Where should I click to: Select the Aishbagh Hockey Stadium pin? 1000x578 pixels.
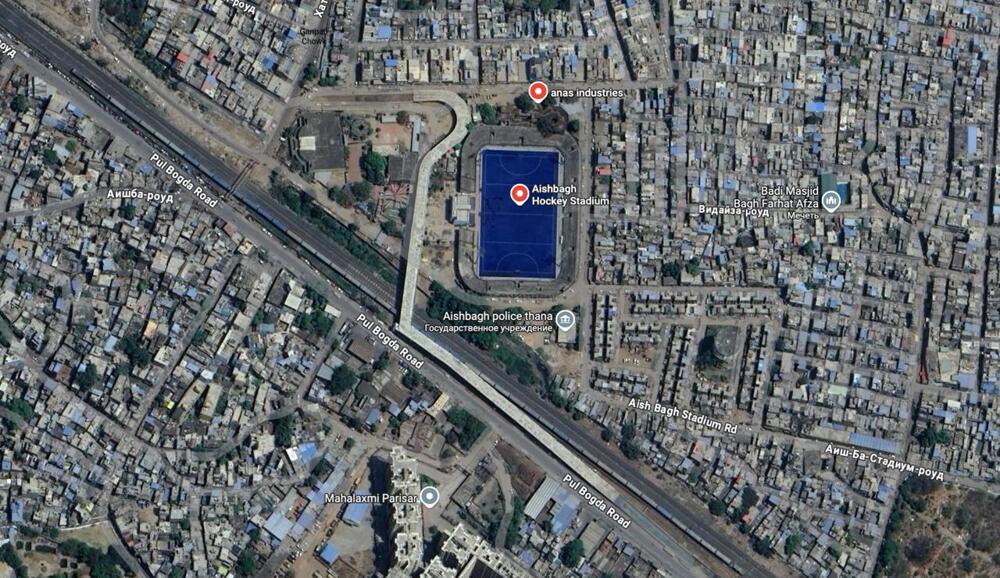pyautogui.click(x=519, y=193)
